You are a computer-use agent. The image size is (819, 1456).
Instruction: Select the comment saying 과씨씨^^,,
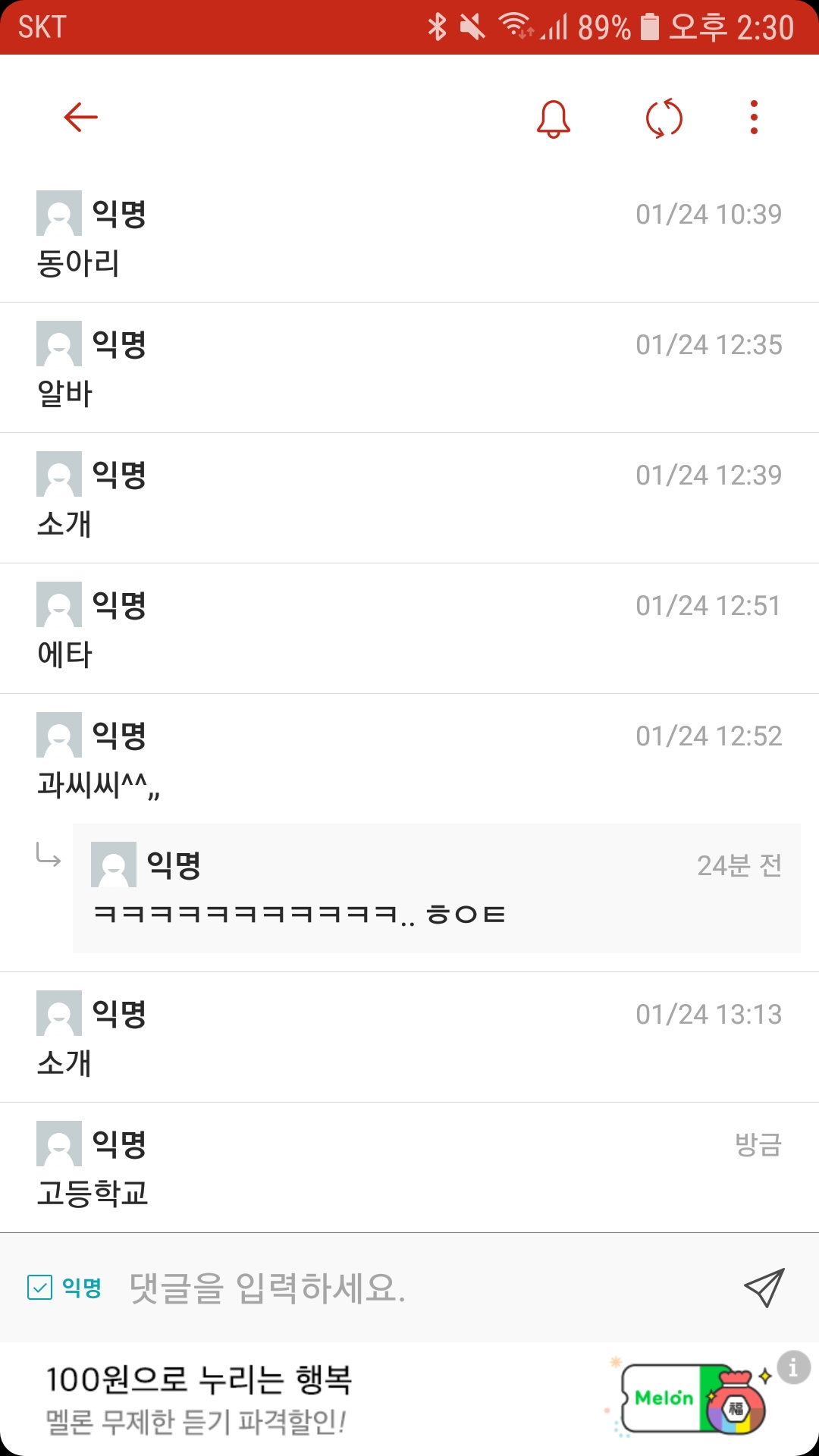(x=99, y=786)
